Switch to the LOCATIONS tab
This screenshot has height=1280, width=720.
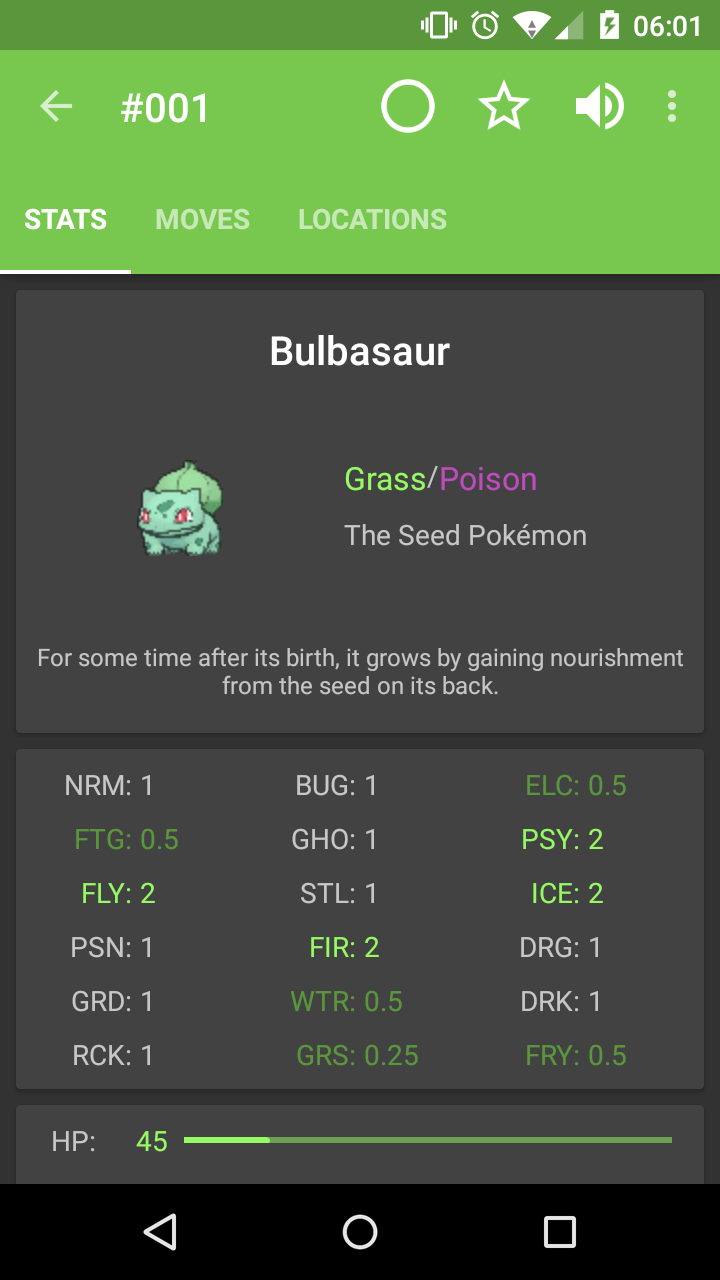pos(372,220)
